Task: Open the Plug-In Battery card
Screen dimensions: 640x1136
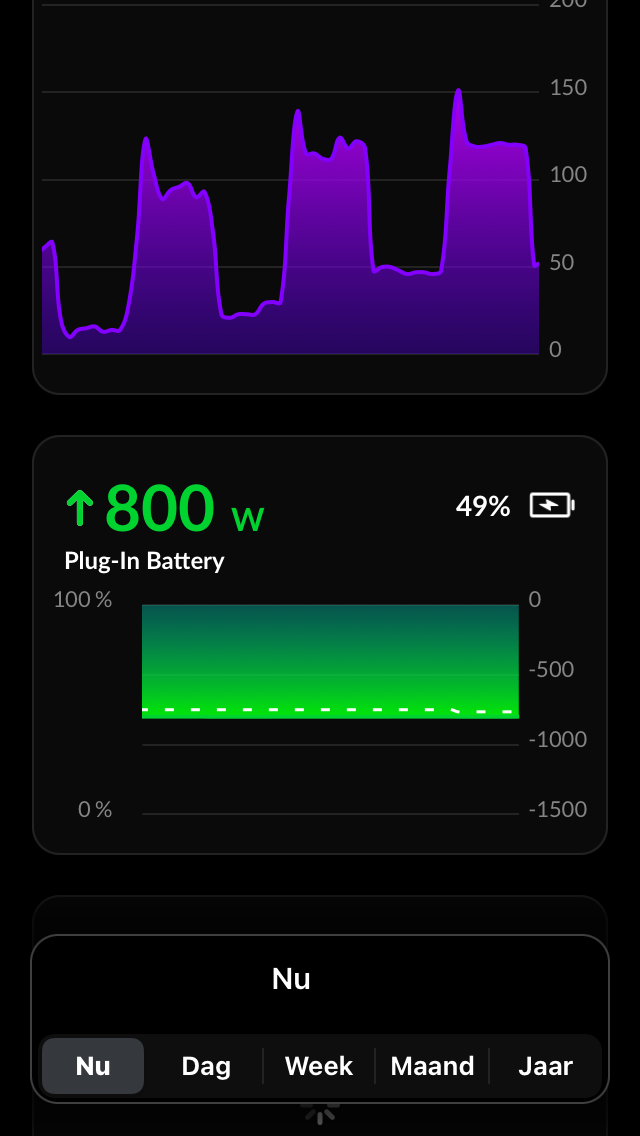Action: [x=319, y=644]
